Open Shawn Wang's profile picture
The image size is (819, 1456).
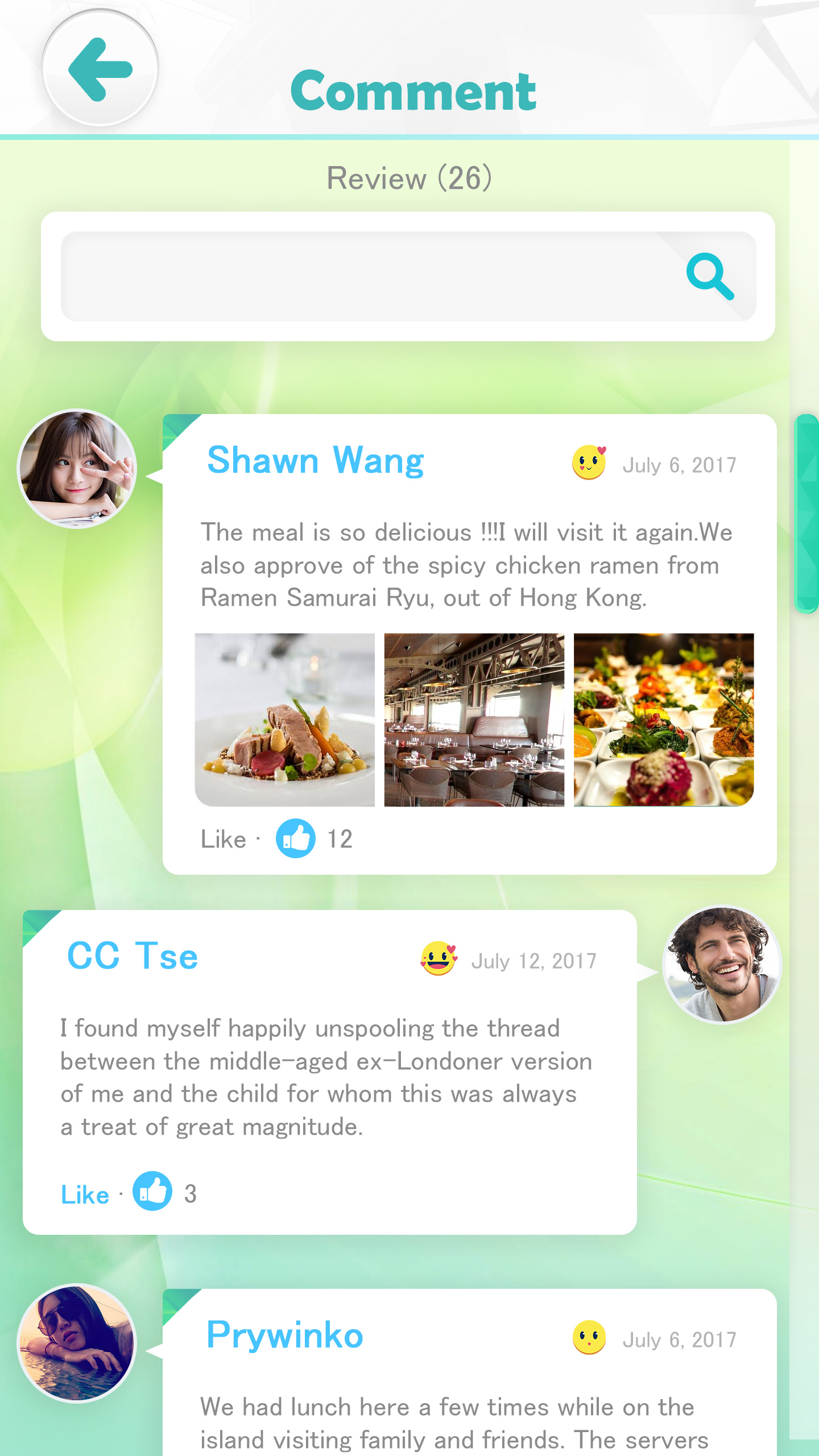tap(77, 469)
